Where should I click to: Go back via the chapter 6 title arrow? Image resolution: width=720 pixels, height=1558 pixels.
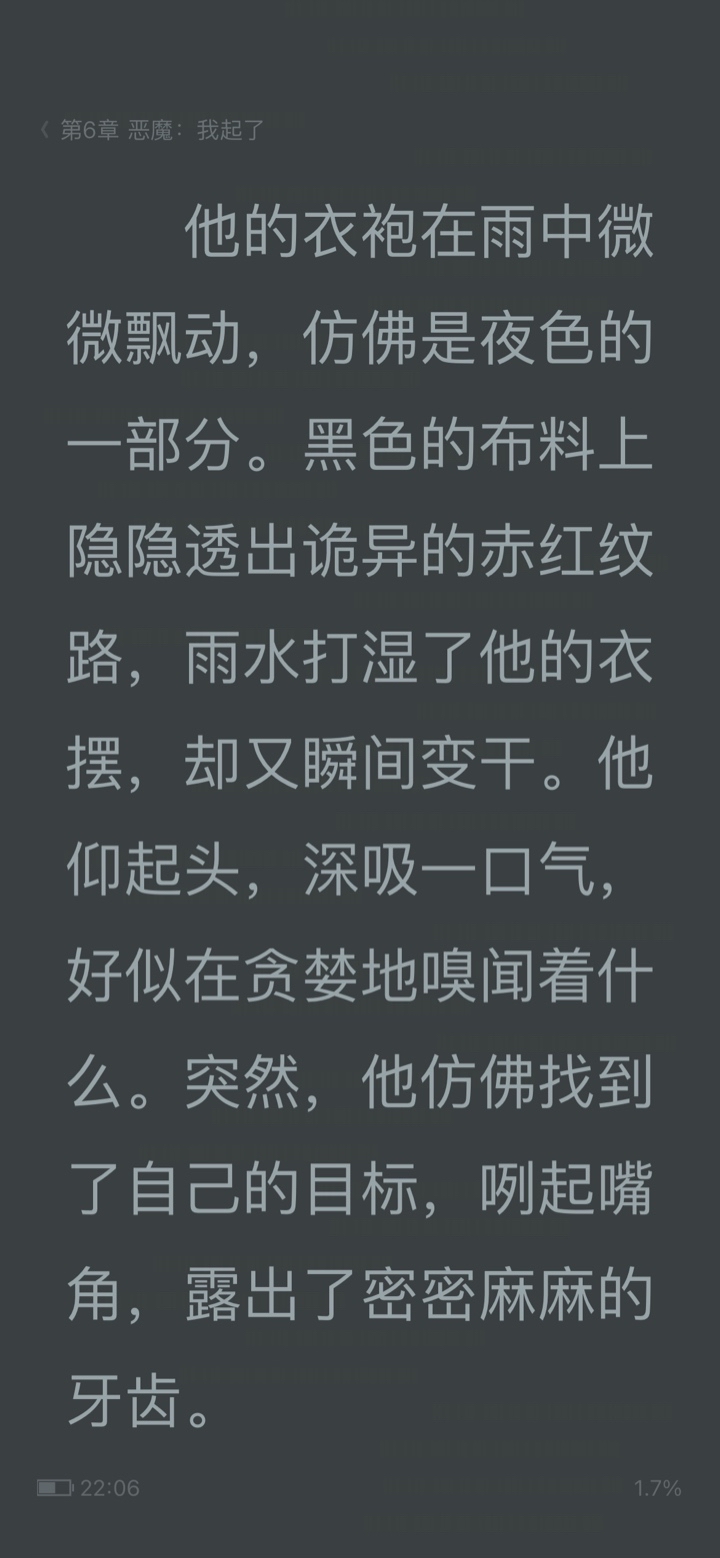[44, 130]
